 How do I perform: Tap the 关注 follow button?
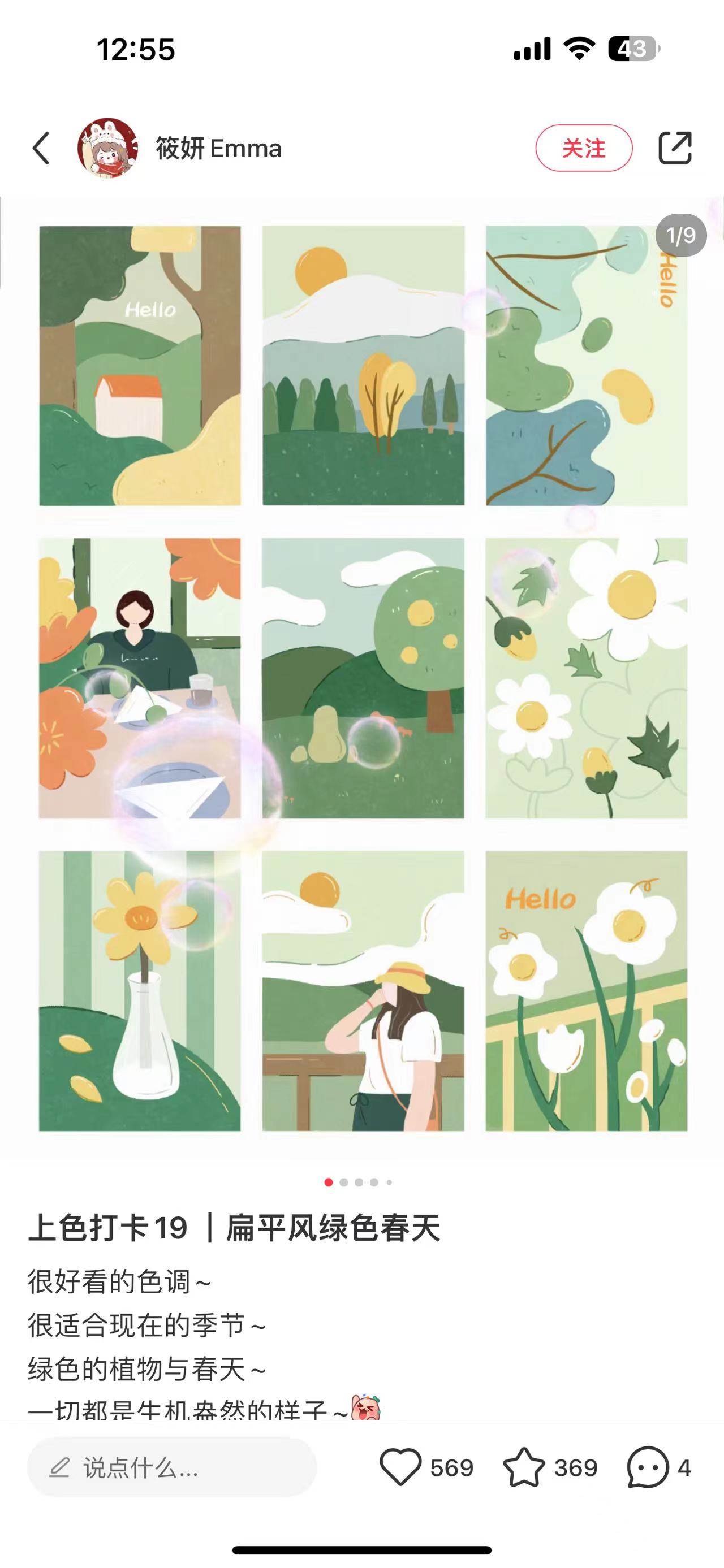[583, 148]
